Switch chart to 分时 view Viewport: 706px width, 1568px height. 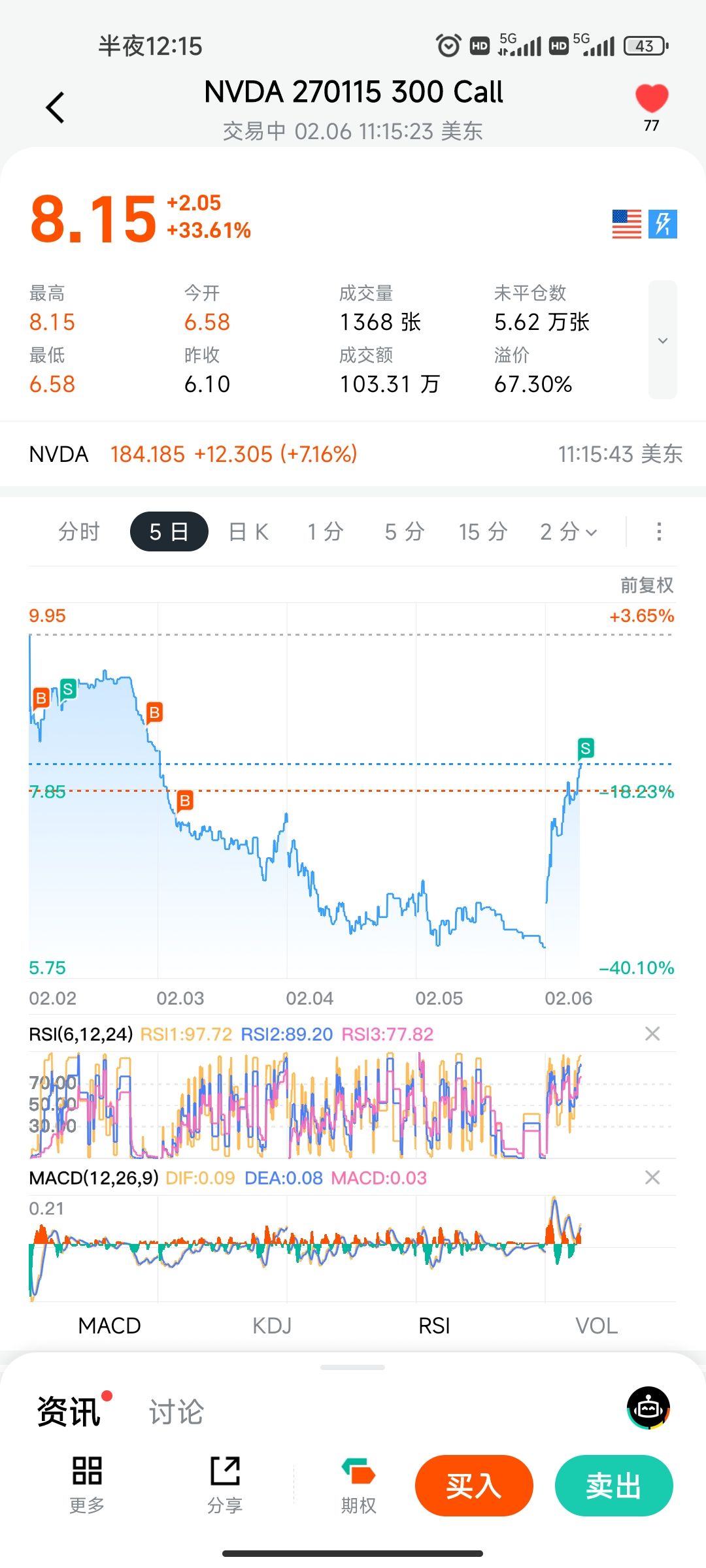tap(79, 532)
